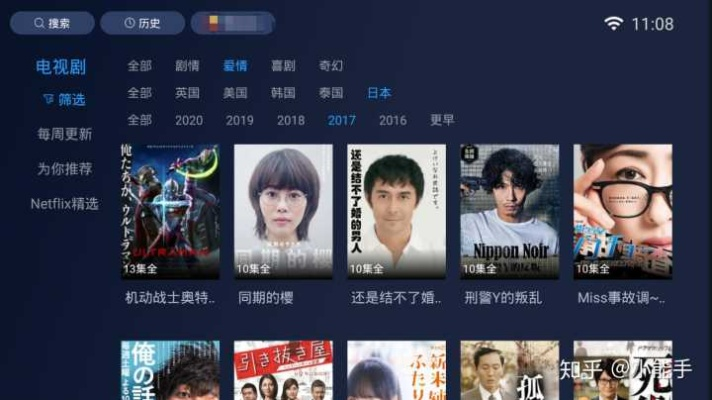The height and width of the screenshot is (400, 712).
Task: Open the show 机动战士奥特曼
Action: (170, 212)
